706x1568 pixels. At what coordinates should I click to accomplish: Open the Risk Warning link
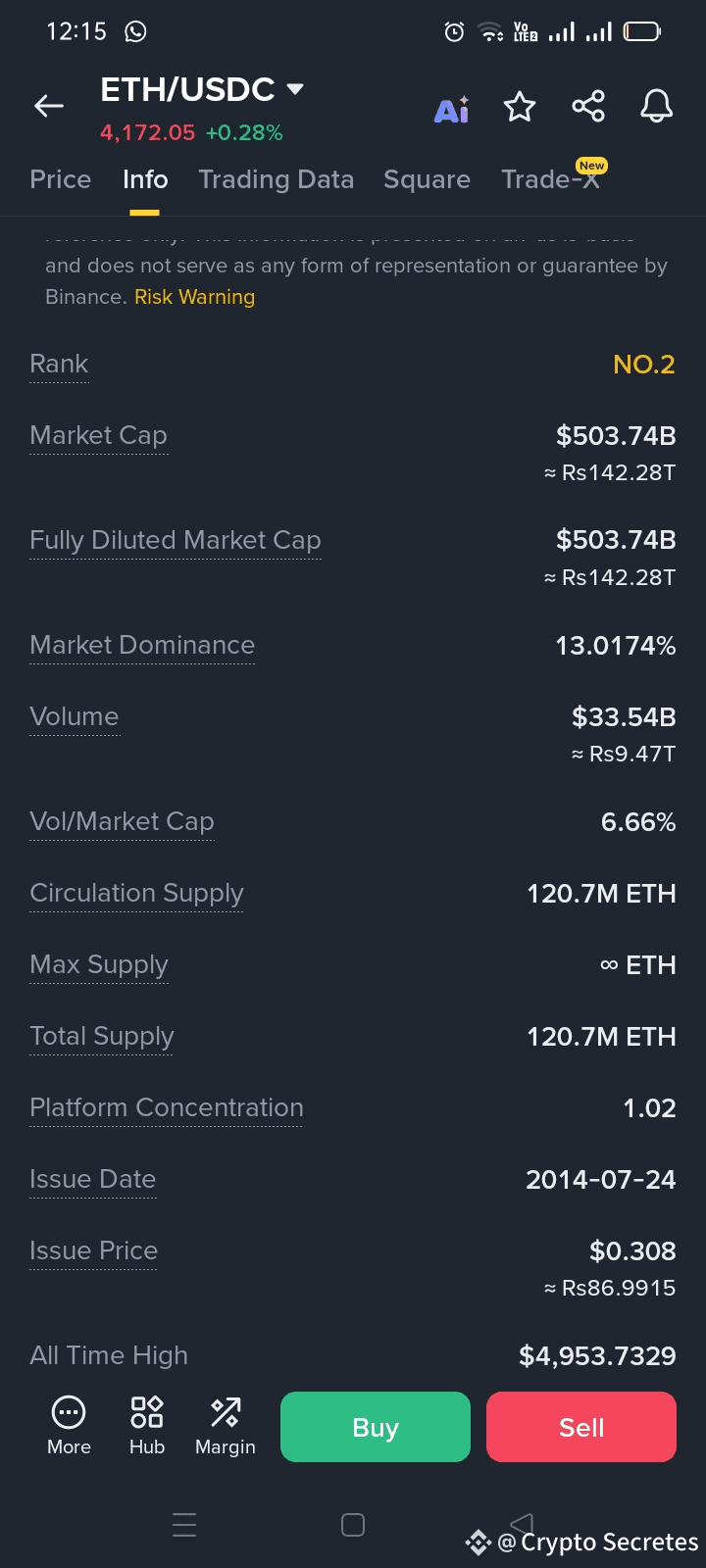194,297
